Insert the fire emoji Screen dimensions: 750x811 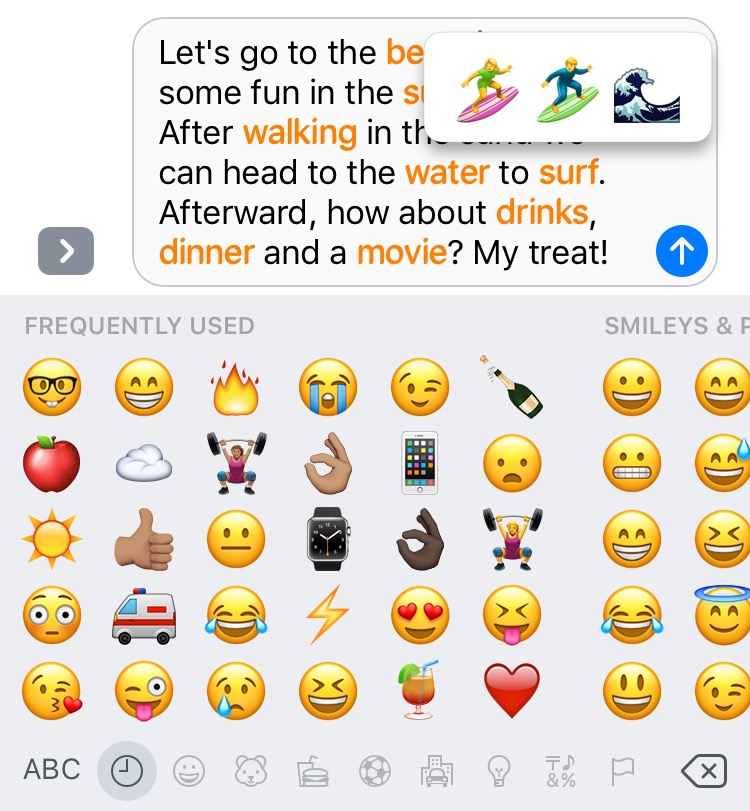click(236, 388)
